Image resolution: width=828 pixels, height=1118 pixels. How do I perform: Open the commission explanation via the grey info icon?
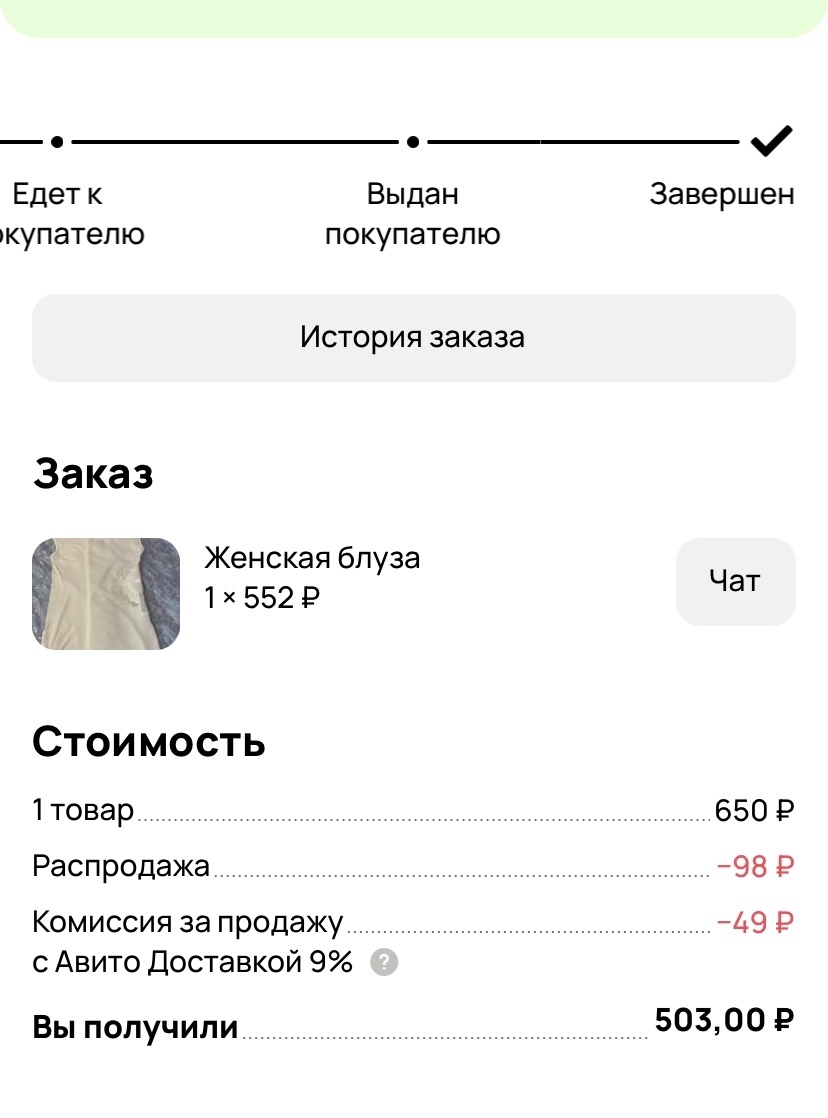[x=383, y=963]
